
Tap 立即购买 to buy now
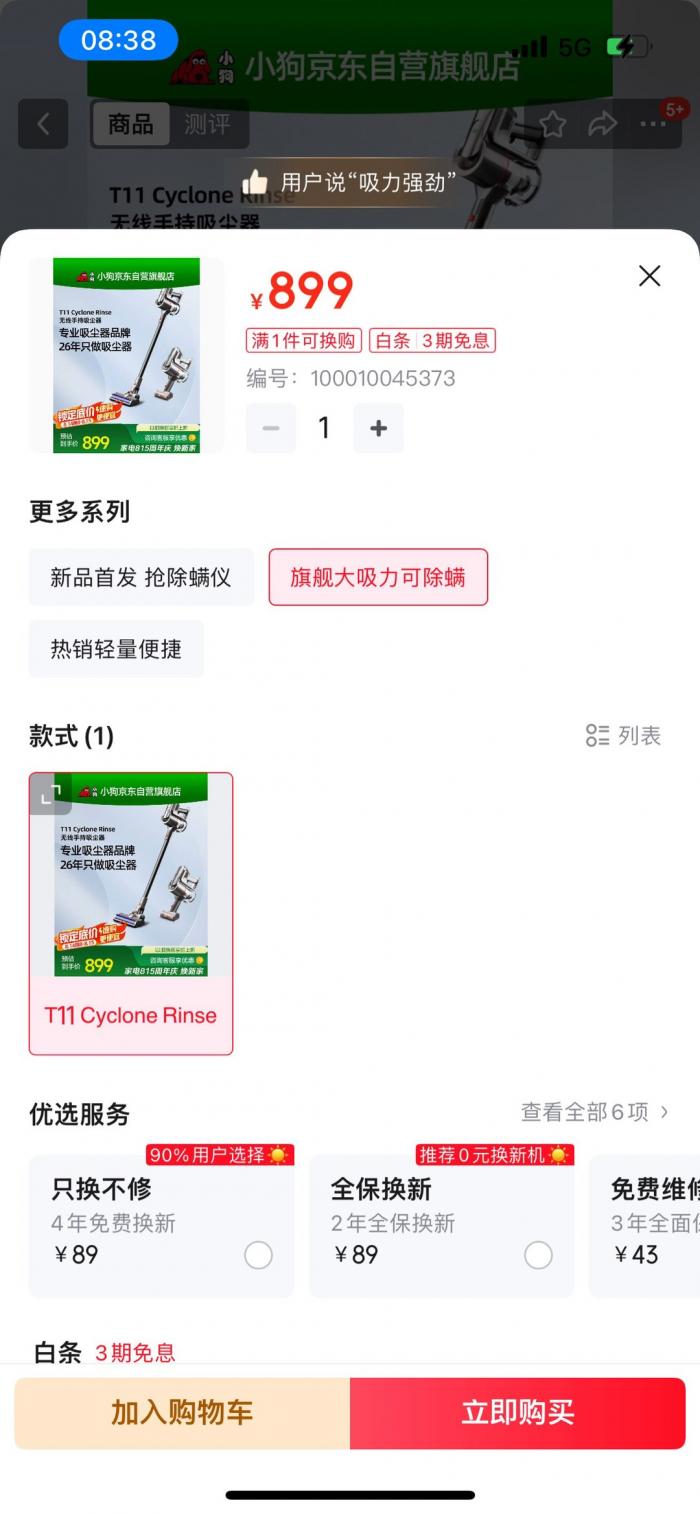pos(517,1412)
